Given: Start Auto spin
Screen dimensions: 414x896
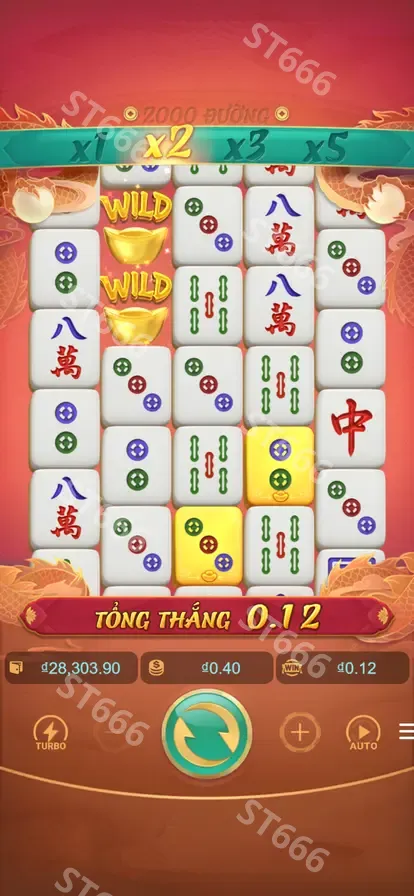Looking at the screenshot, I should pyautogui.click(x=364, y=733).
